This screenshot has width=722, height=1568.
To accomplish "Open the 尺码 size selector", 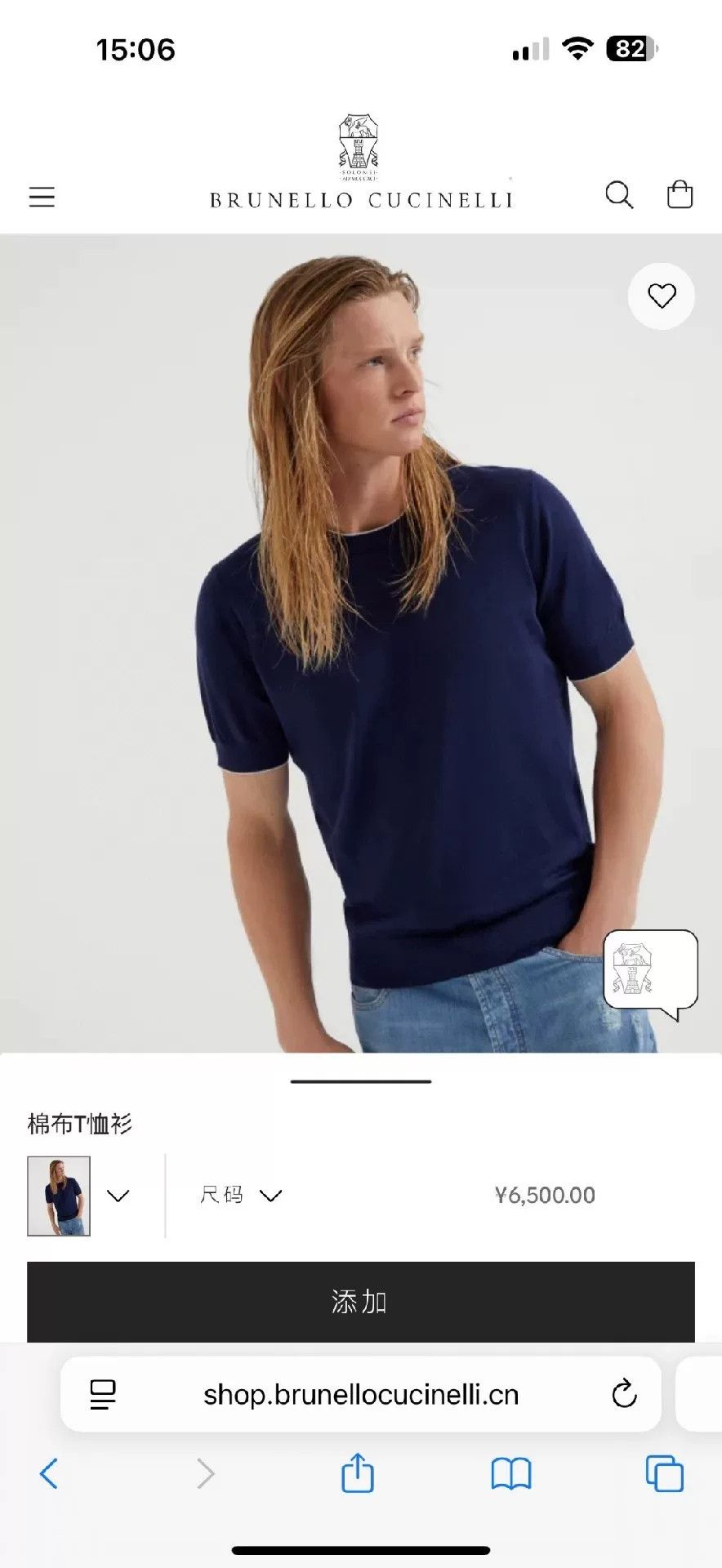I will pyautogui.click(x=241, y=1196).
